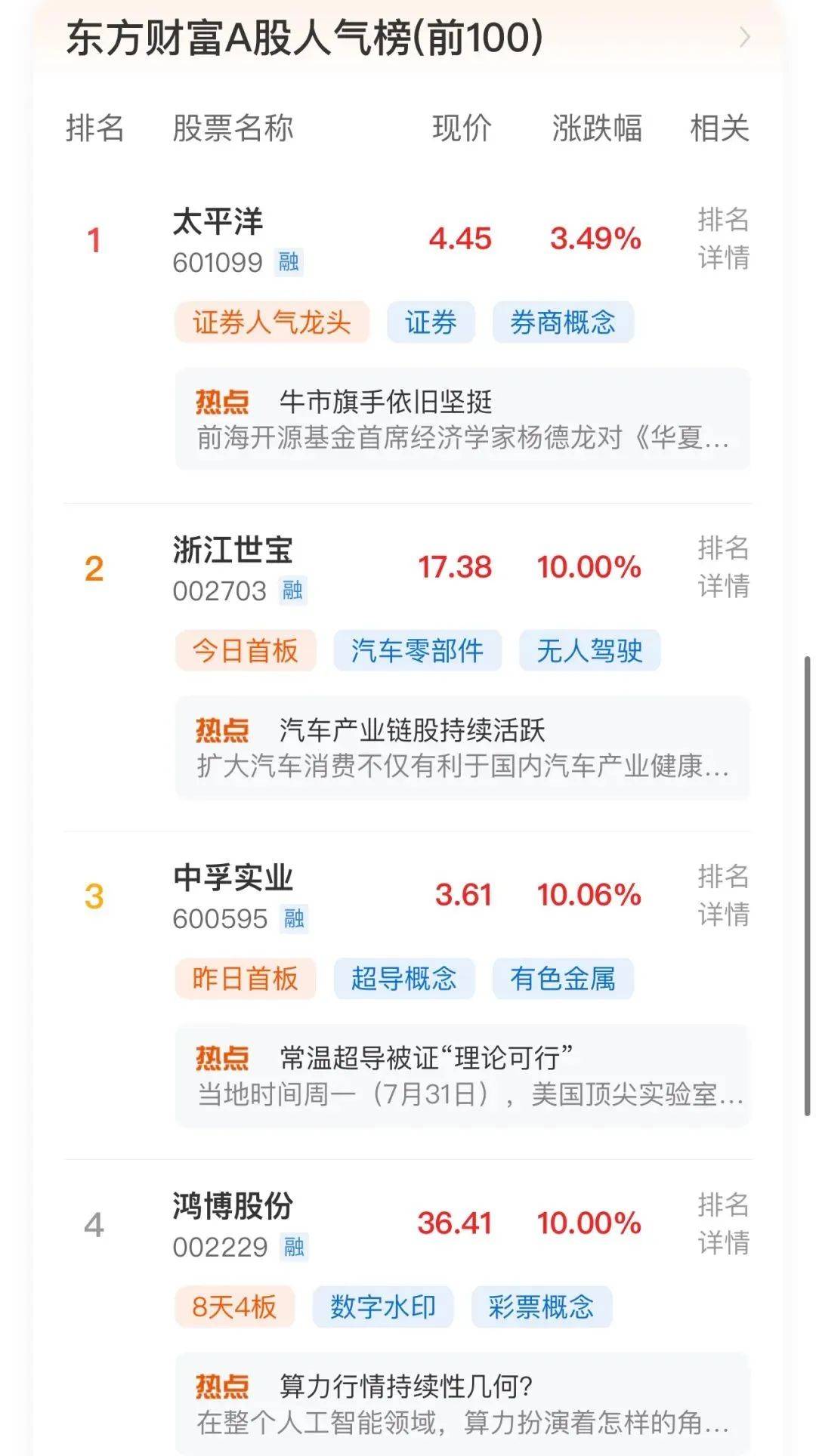The image size is (816, 1456).
Task: Read the 常温超导被证“理论可行” hot topic
Action: tap(462, 1075)
